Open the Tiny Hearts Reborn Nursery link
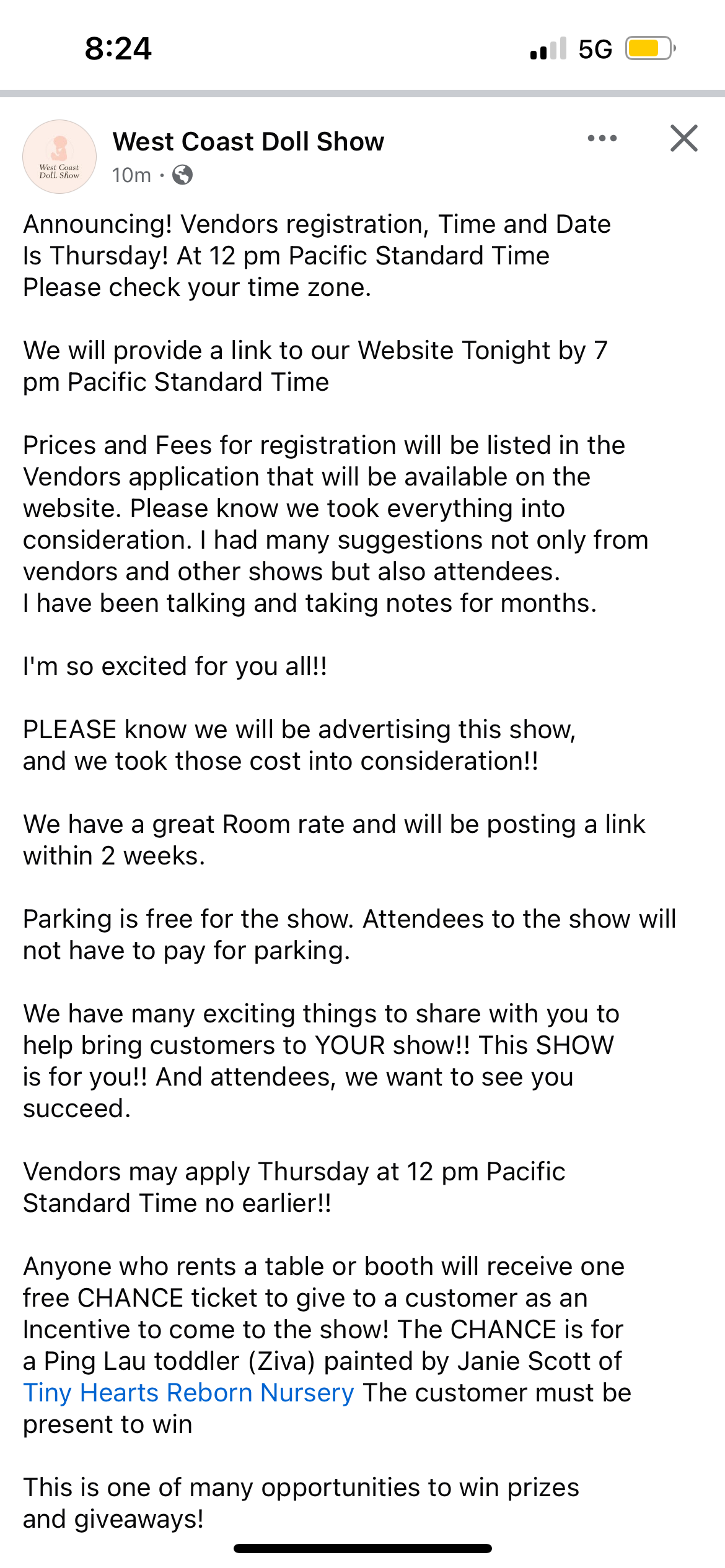The height and width of the screenshot is (1568, 725). pyautogui.click(x=189, y=1393)
